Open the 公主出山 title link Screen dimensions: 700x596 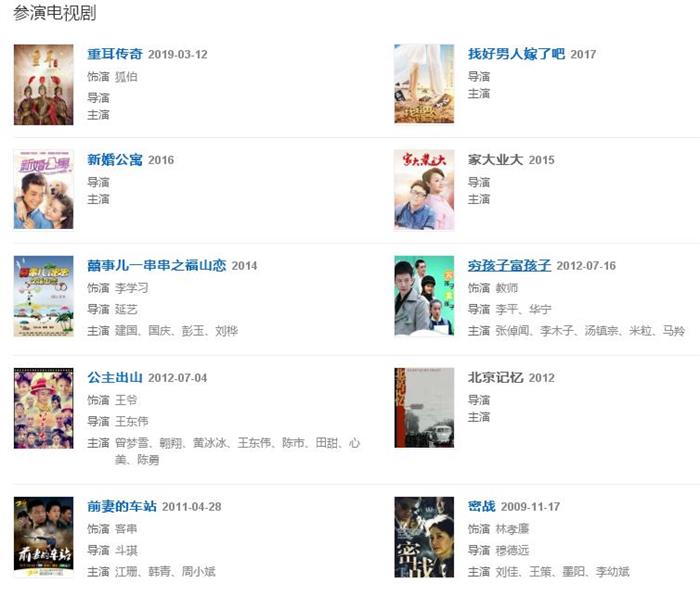[115, 378]
